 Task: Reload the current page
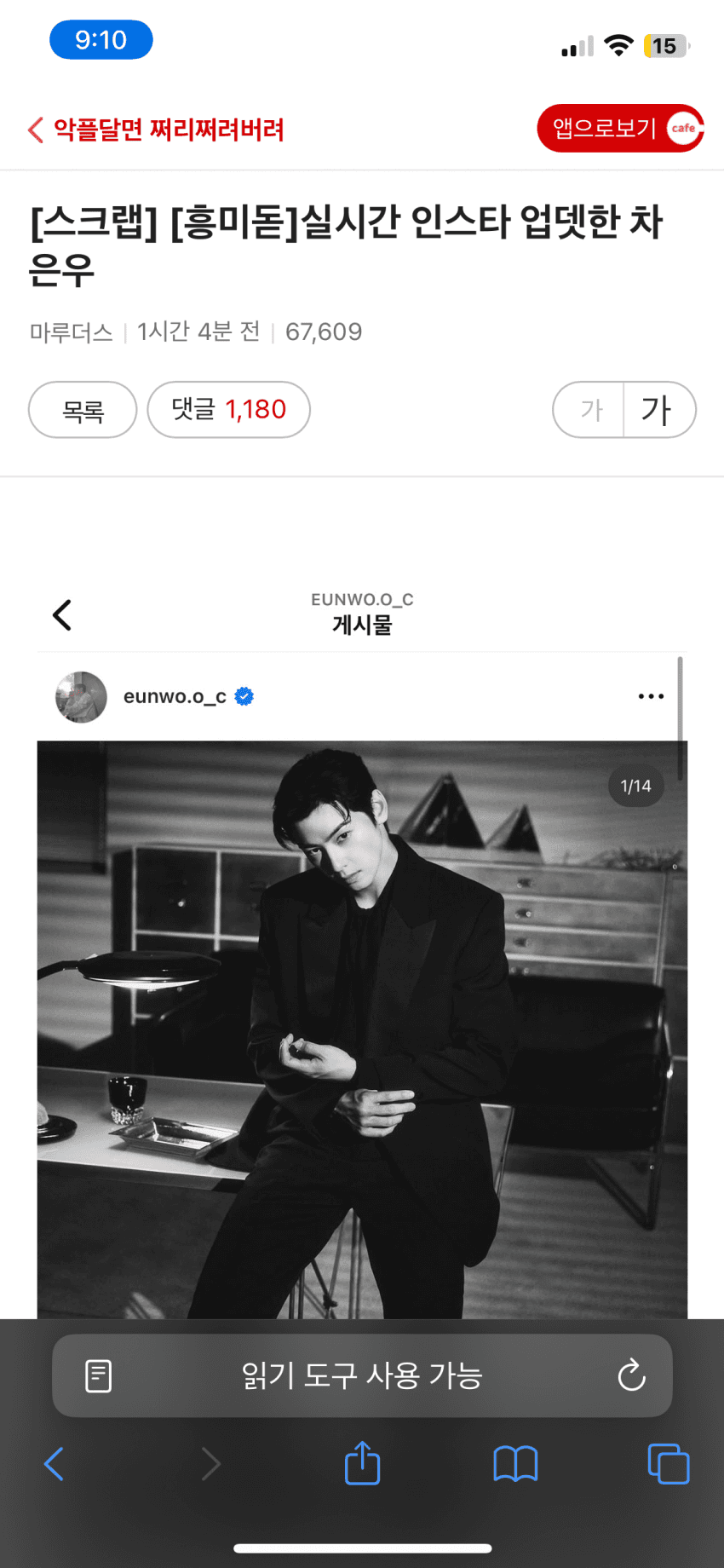[631, 1375]
